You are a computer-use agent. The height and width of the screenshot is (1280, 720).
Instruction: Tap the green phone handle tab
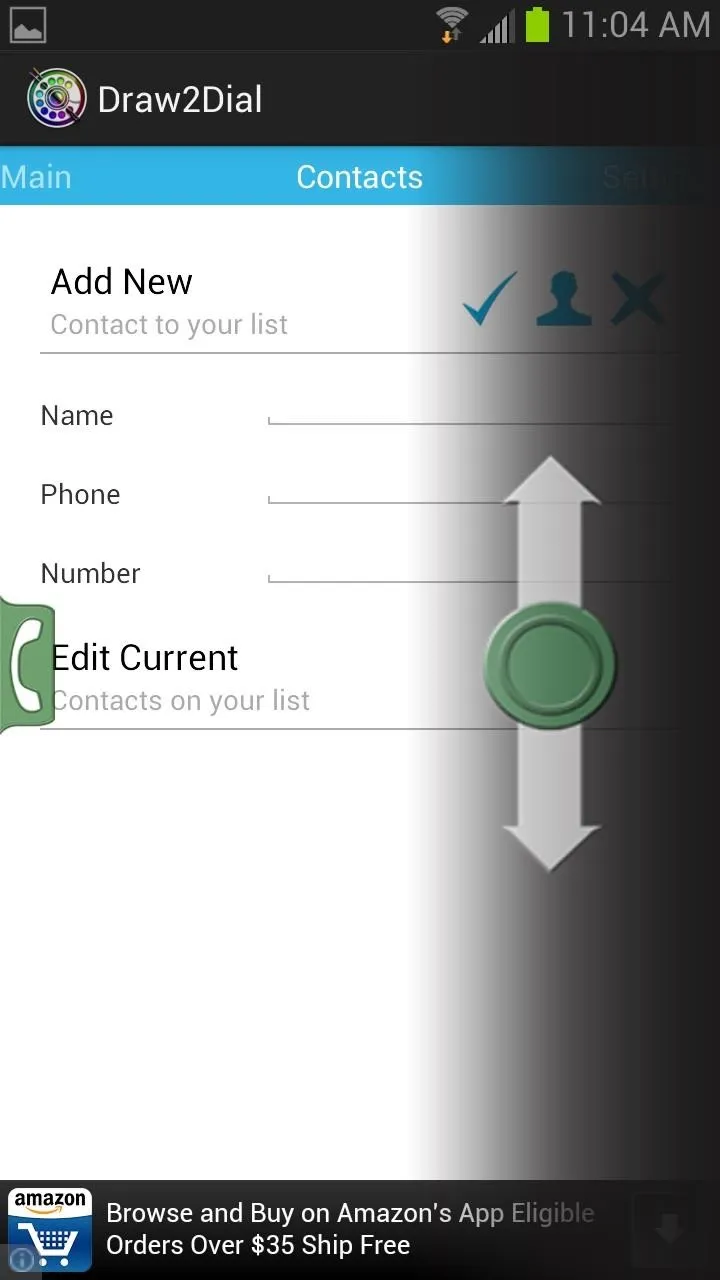coord(27,664)
